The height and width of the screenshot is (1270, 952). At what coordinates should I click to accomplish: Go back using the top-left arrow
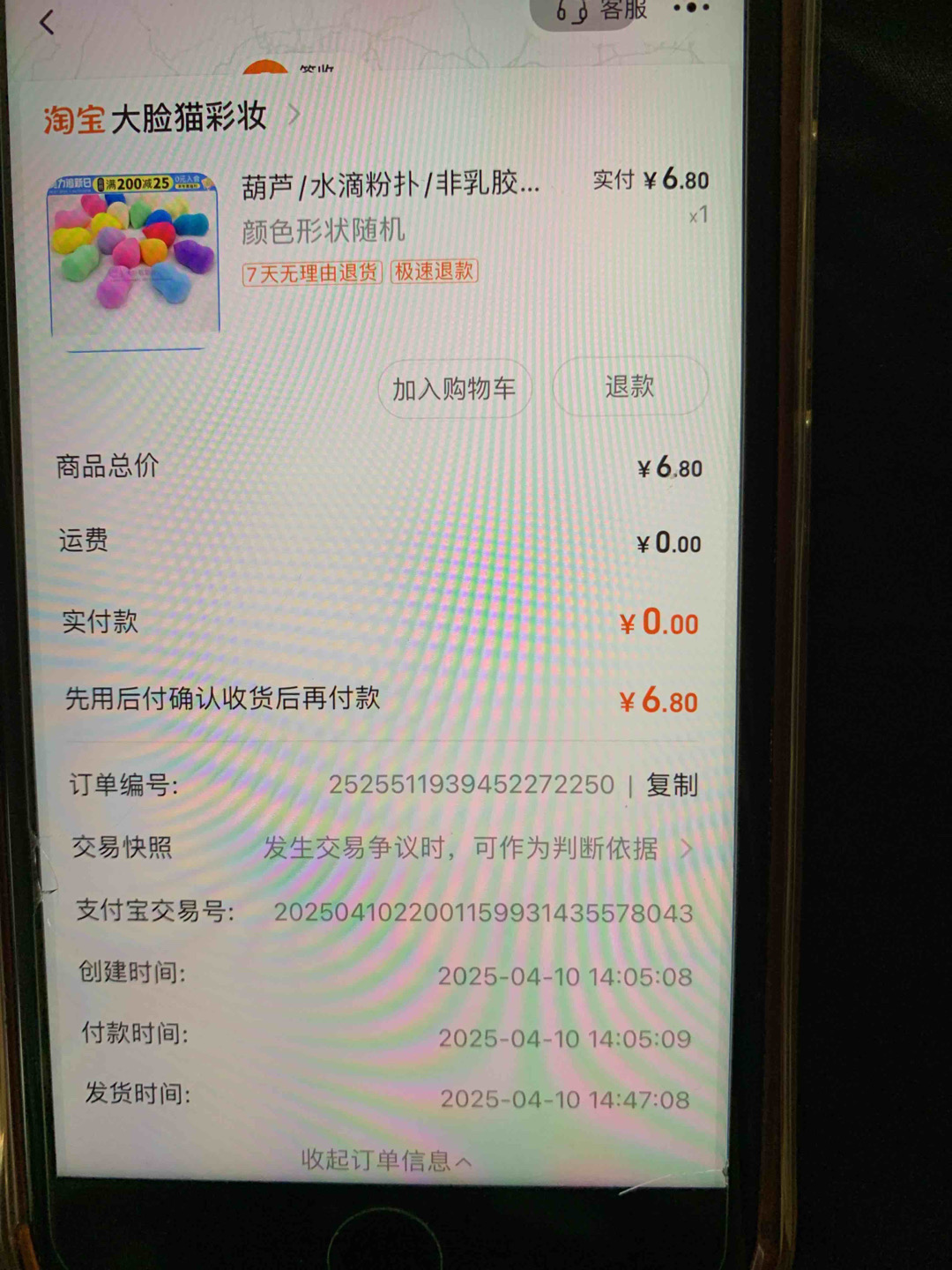[x=48, y=23]
